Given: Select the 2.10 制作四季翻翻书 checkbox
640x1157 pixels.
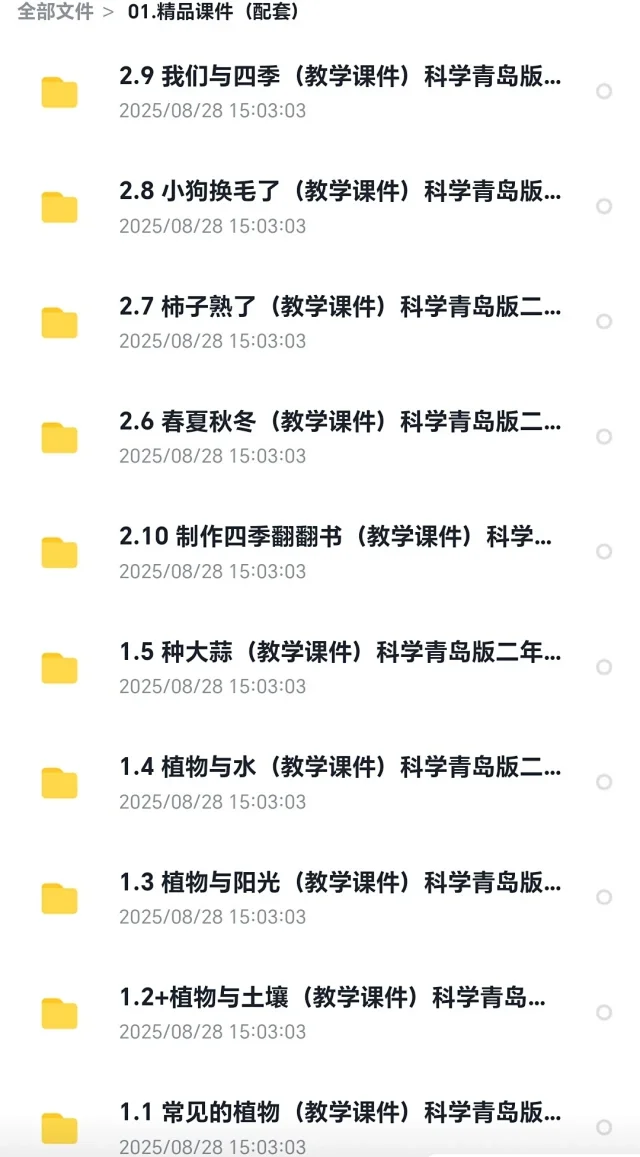Looking at the screenshot, I should coord(604,552).
